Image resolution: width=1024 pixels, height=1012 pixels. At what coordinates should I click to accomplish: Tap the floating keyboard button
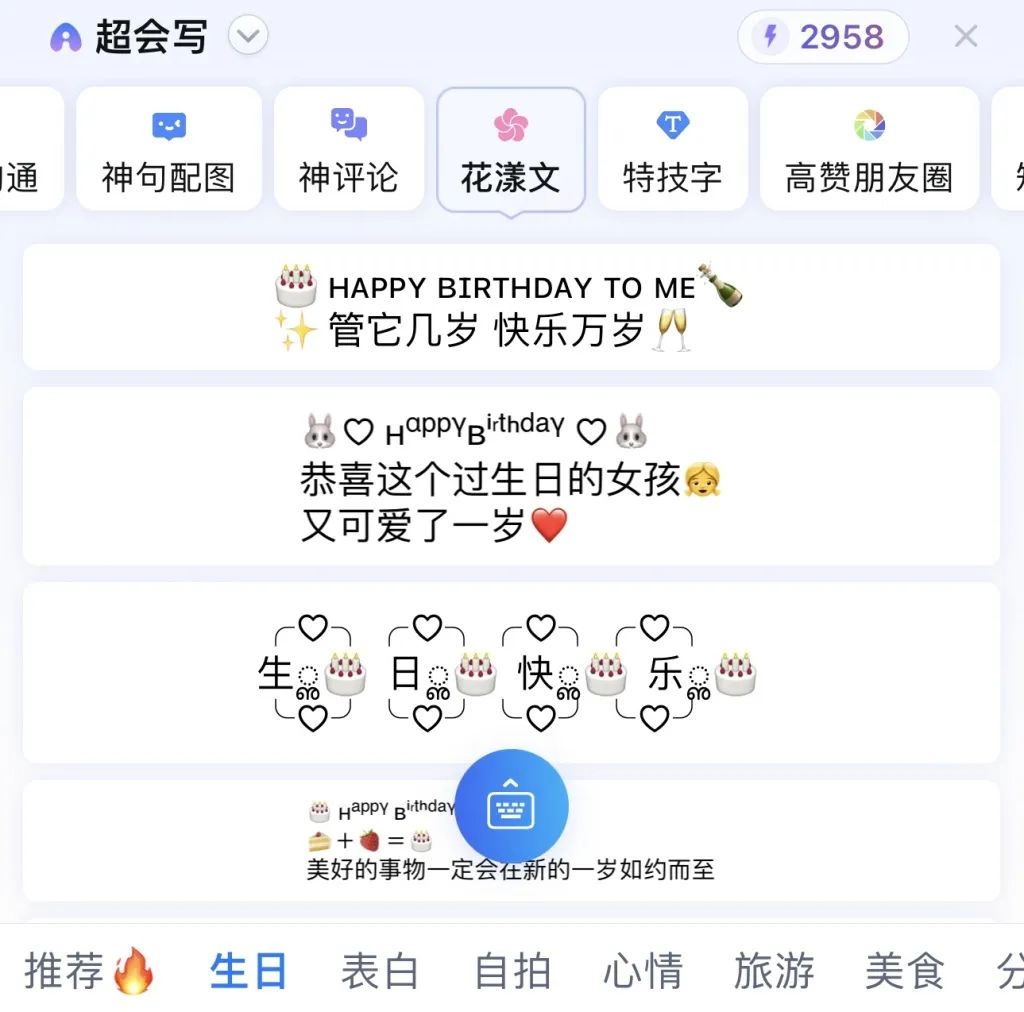coord(511,806)
